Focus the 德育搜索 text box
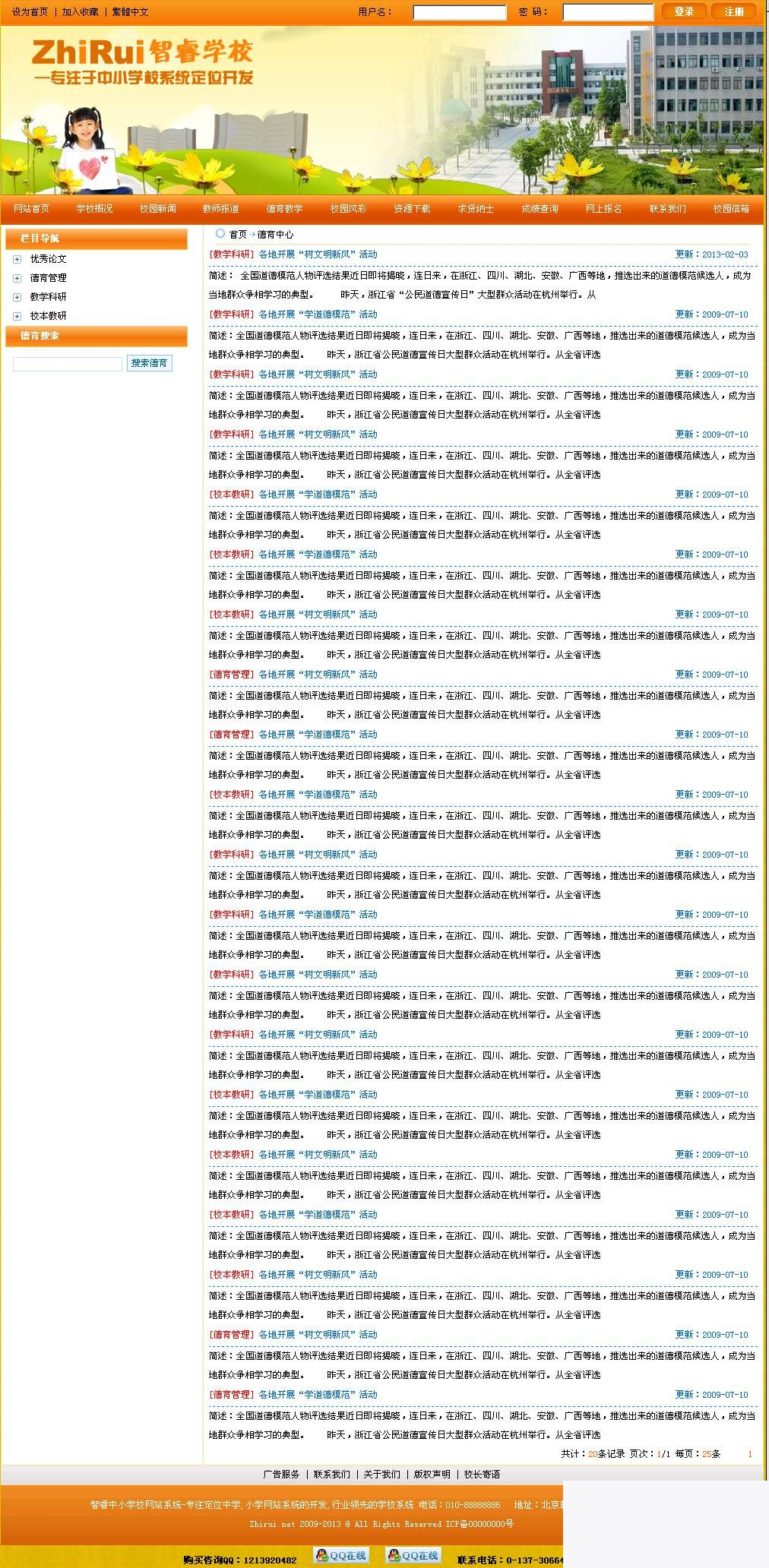Viewport: 769px width, 1568px height. (x=68, y=364)
